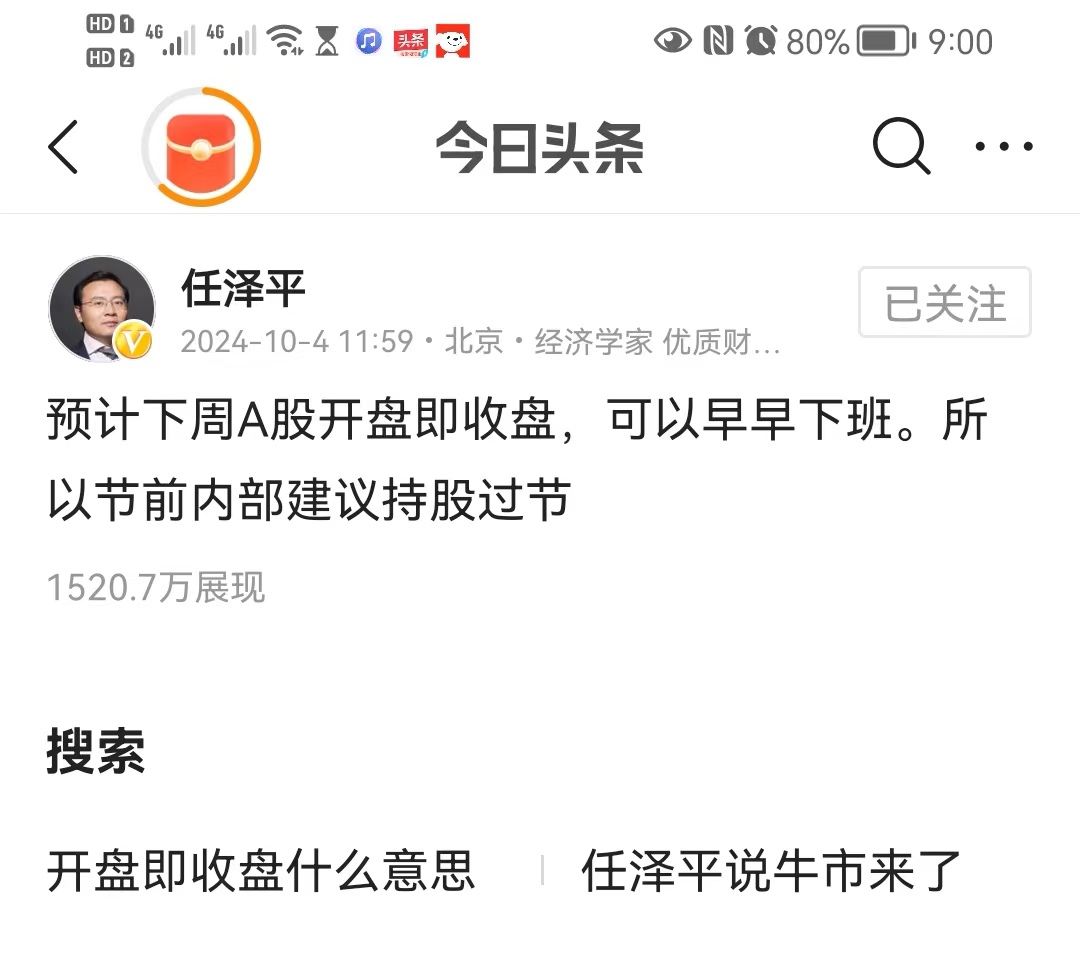The height and width of the screenshot is (965, 1080).
Task: Open the red envelope reward icon
Action: tap(201, 147)
